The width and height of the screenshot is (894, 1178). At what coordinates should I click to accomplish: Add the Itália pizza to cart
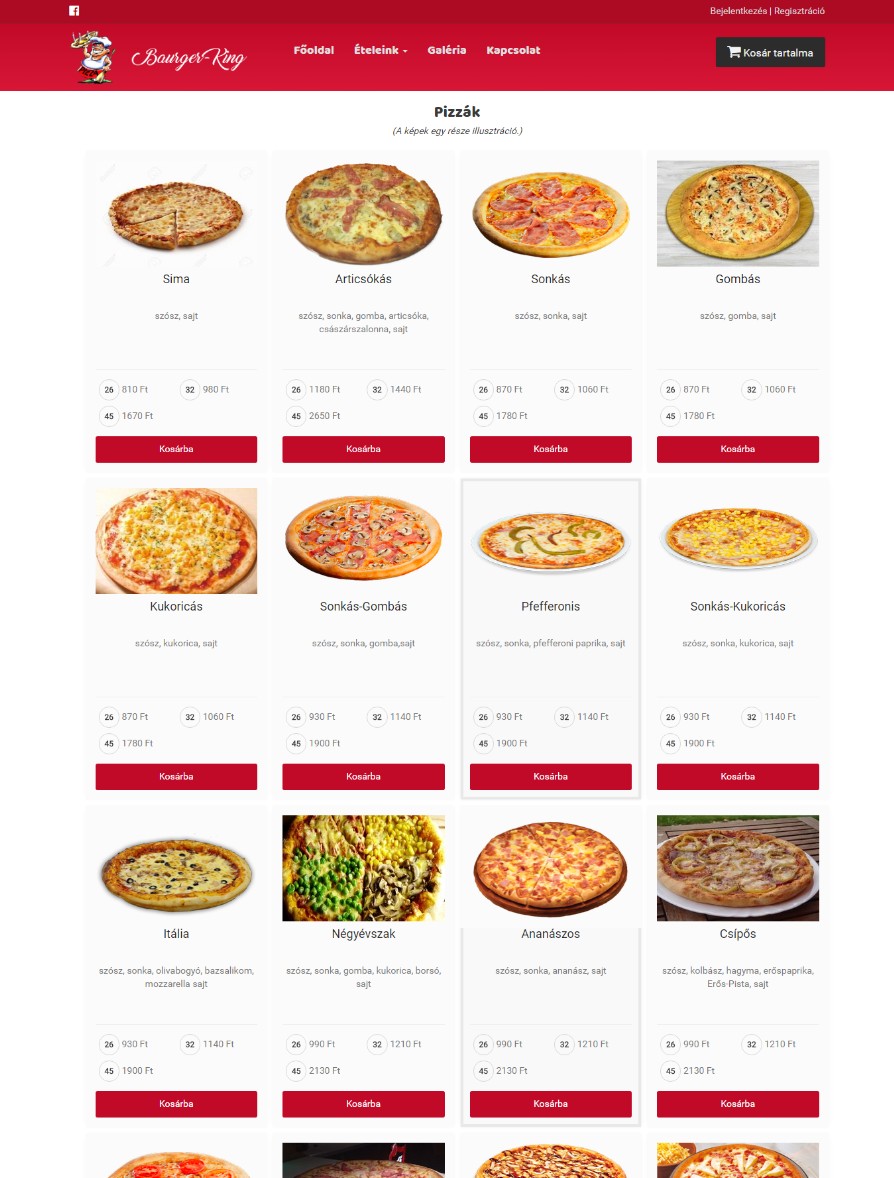(176, 1104)
